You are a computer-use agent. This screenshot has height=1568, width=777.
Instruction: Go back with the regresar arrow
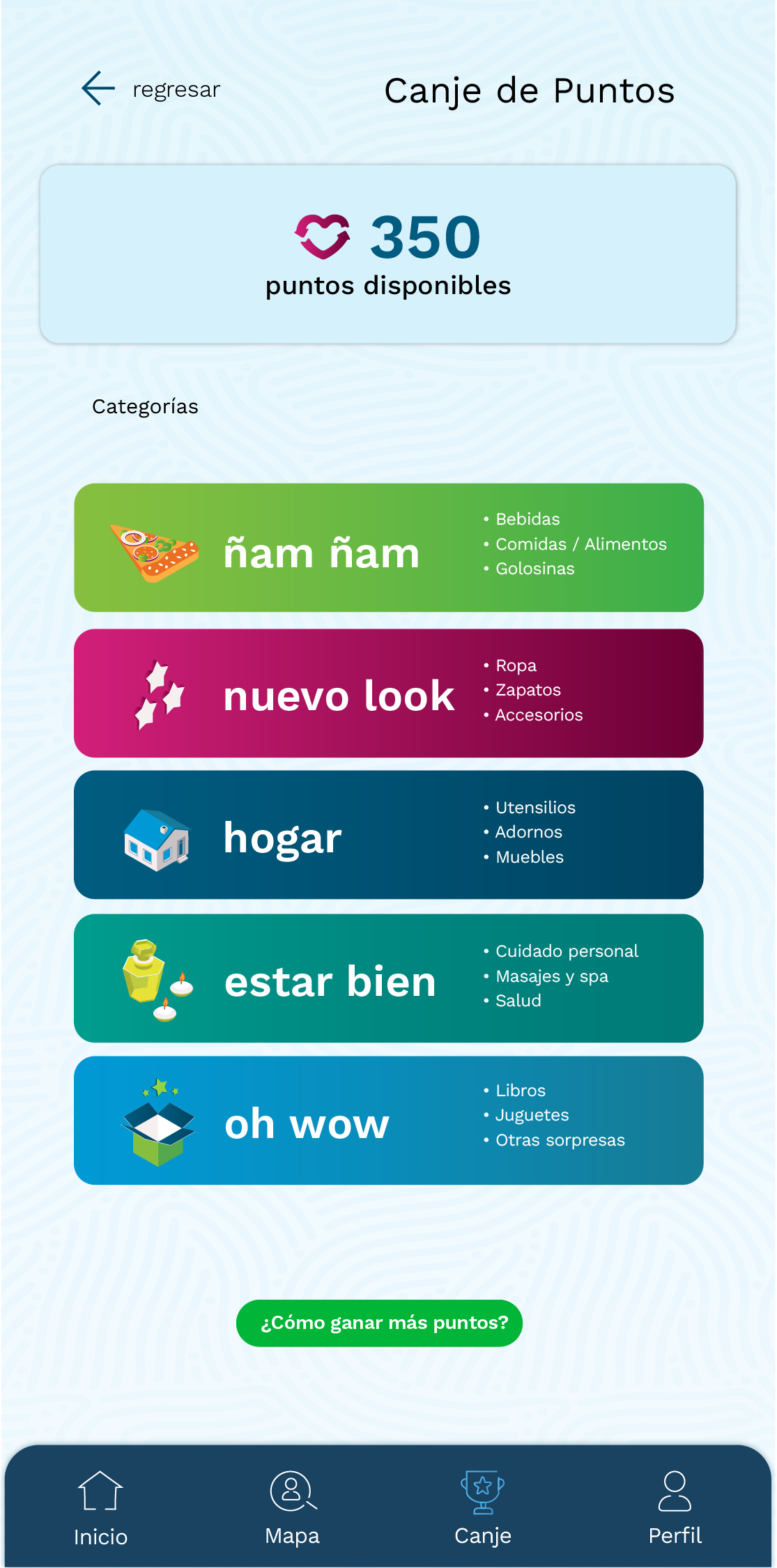tap(98, 89)
